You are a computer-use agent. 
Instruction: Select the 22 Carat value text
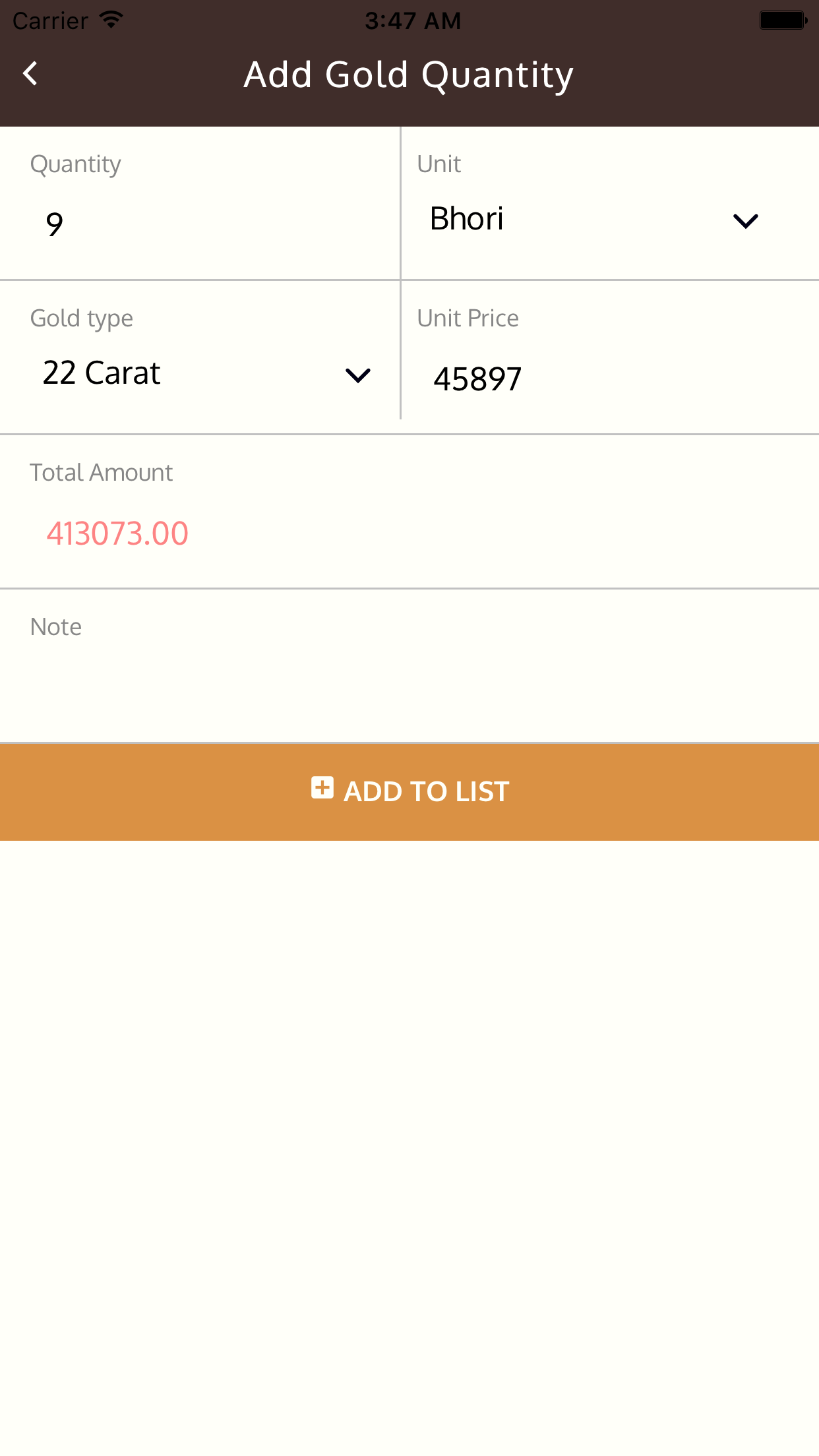[x=101, y=373]
